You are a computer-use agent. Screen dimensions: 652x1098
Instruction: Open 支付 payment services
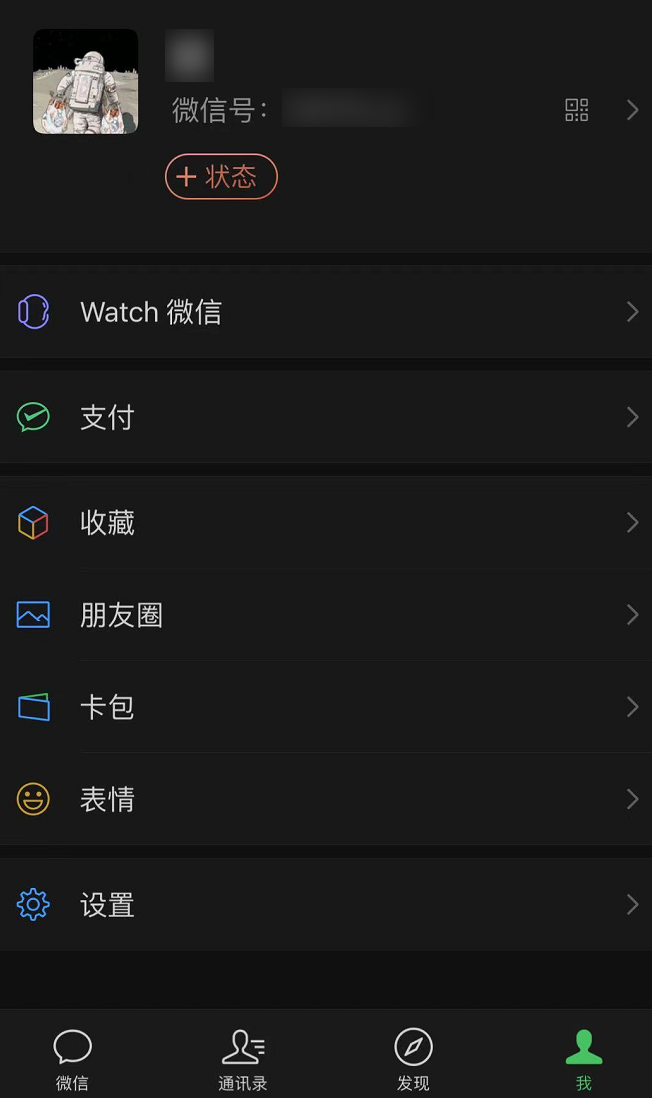point(326,417)
